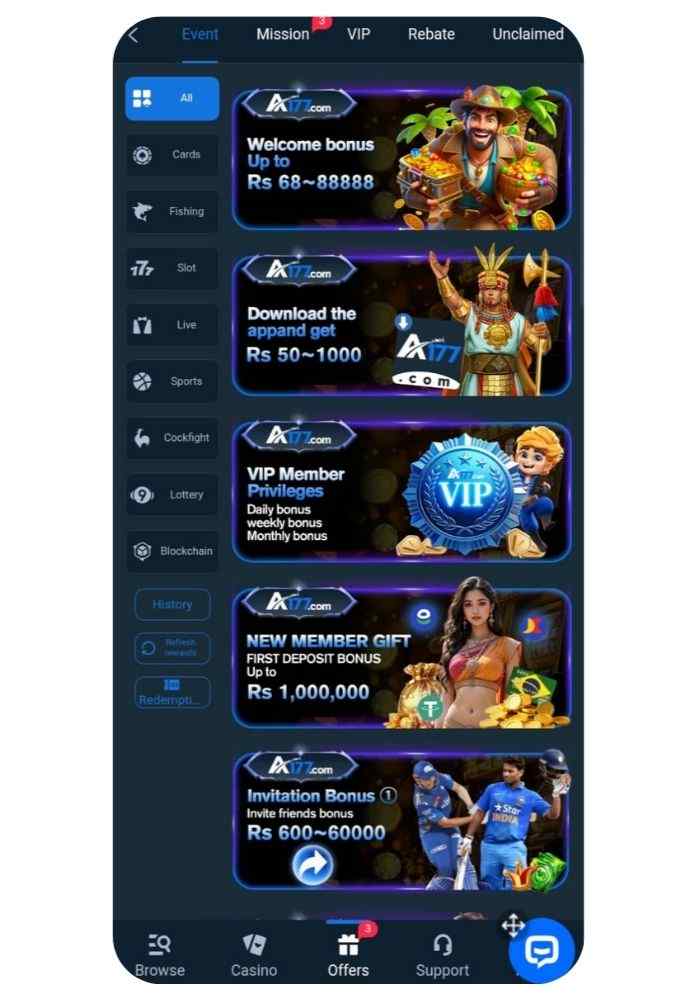Switch to the Mission tab

point(283,34)
